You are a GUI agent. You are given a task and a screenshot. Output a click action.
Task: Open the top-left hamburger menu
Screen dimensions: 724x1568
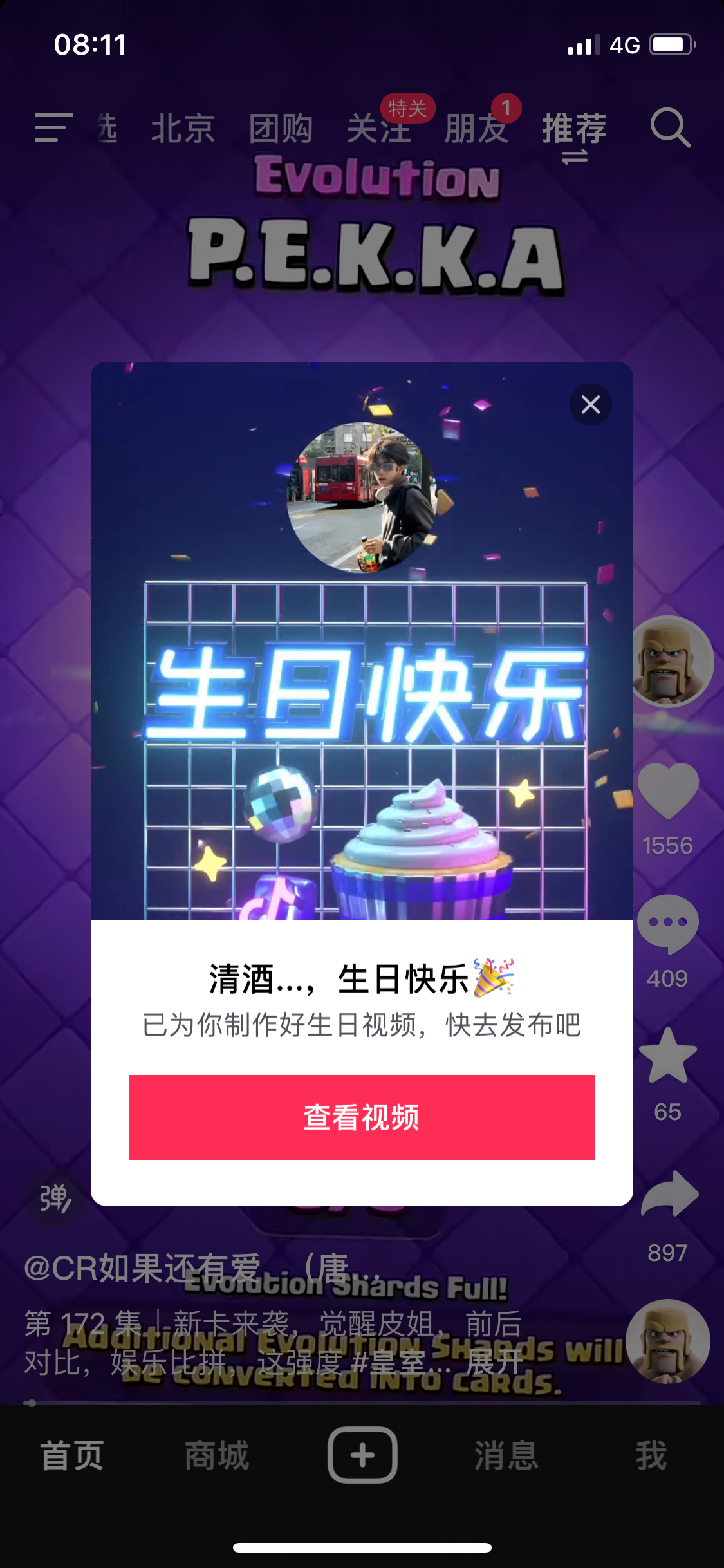(x=53, y=127)
